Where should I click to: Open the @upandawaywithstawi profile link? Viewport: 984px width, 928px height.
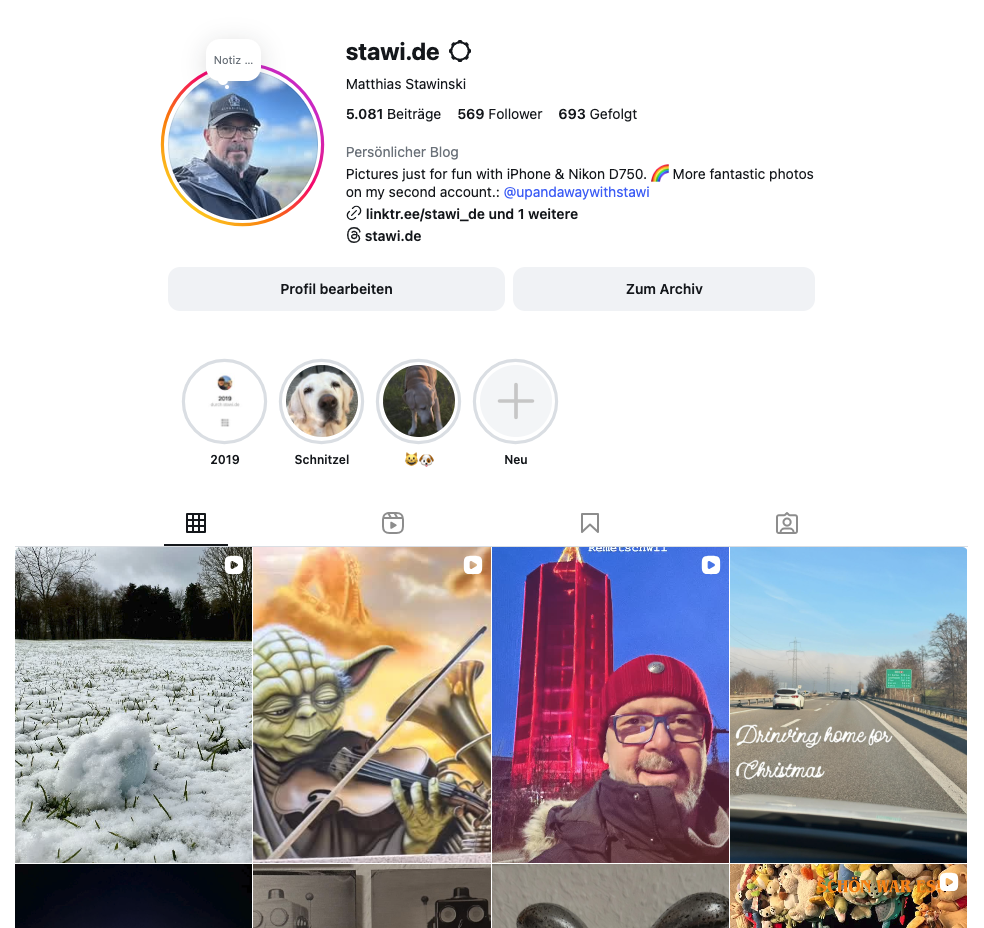576,192
